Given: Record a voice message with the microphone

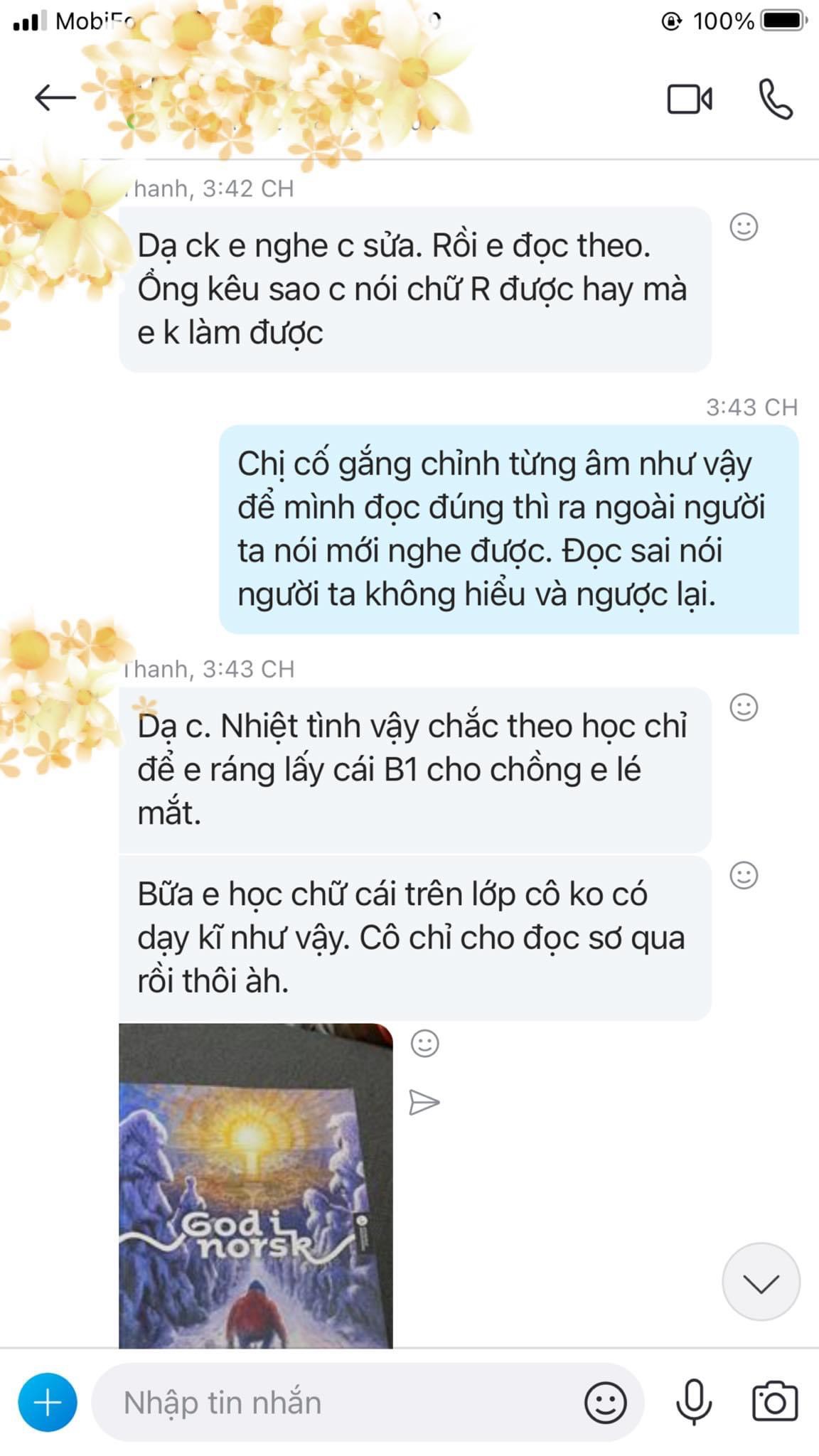Looking at the screenshot, I should 694,1403.
